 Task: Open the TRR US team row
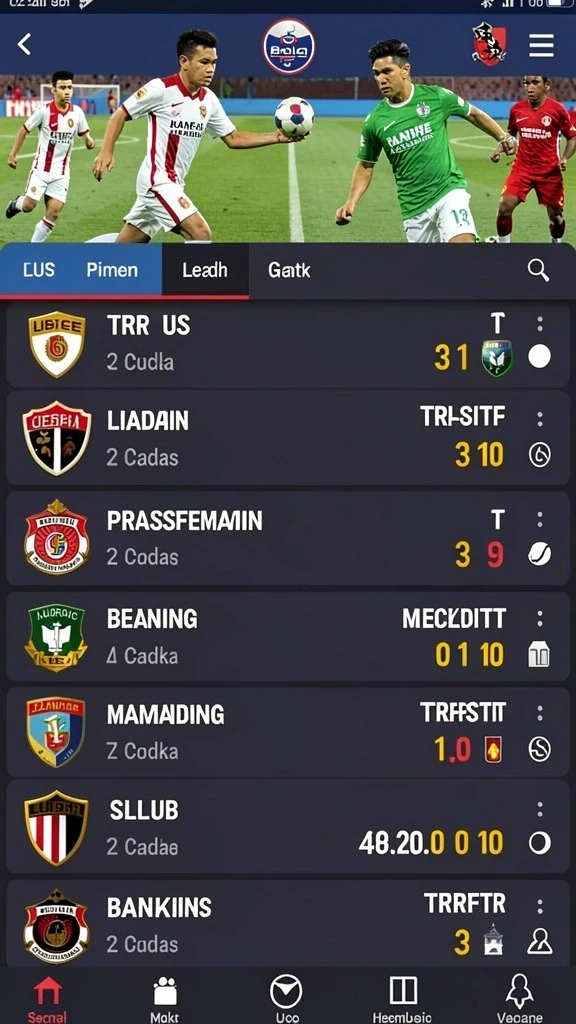(288, 344)
